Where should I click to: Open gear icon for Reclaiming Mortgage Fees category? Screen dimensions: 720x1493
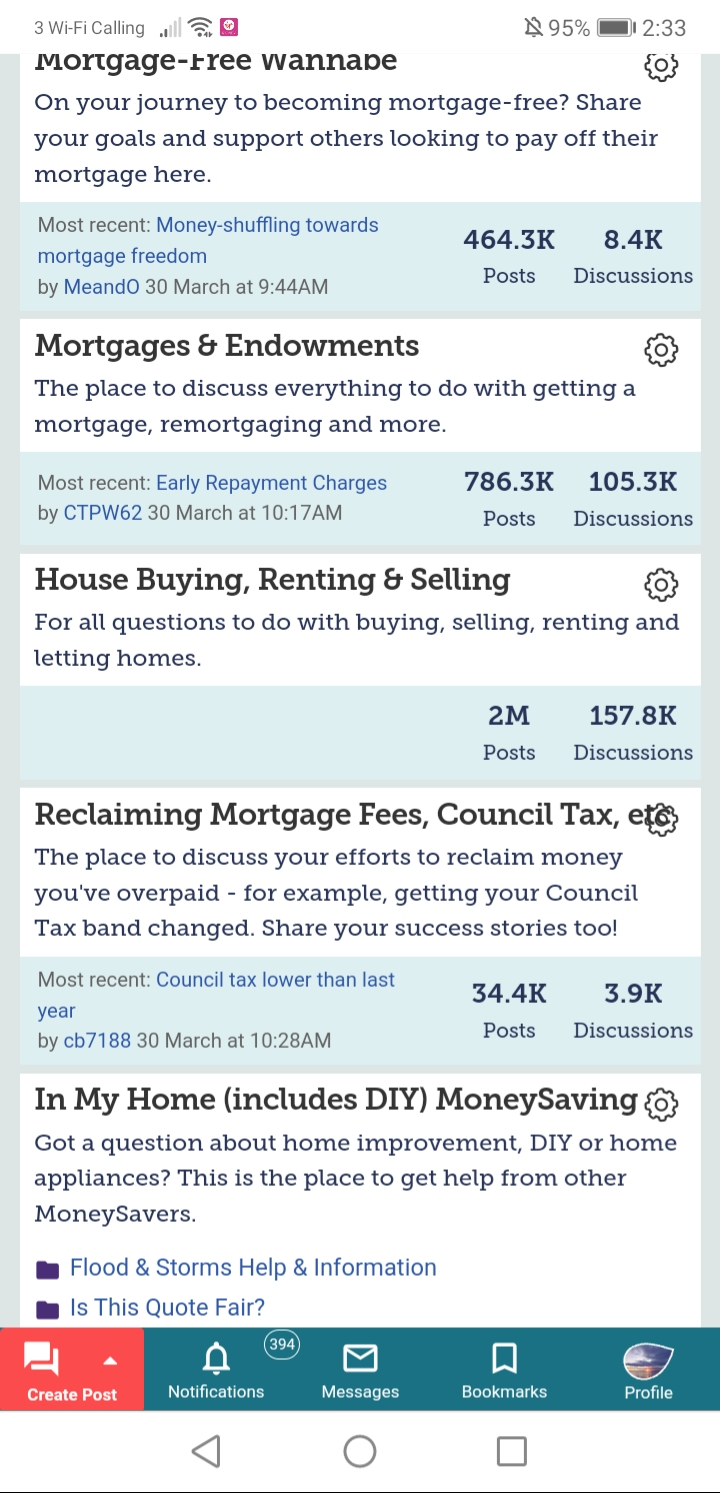tap(661, 819)
